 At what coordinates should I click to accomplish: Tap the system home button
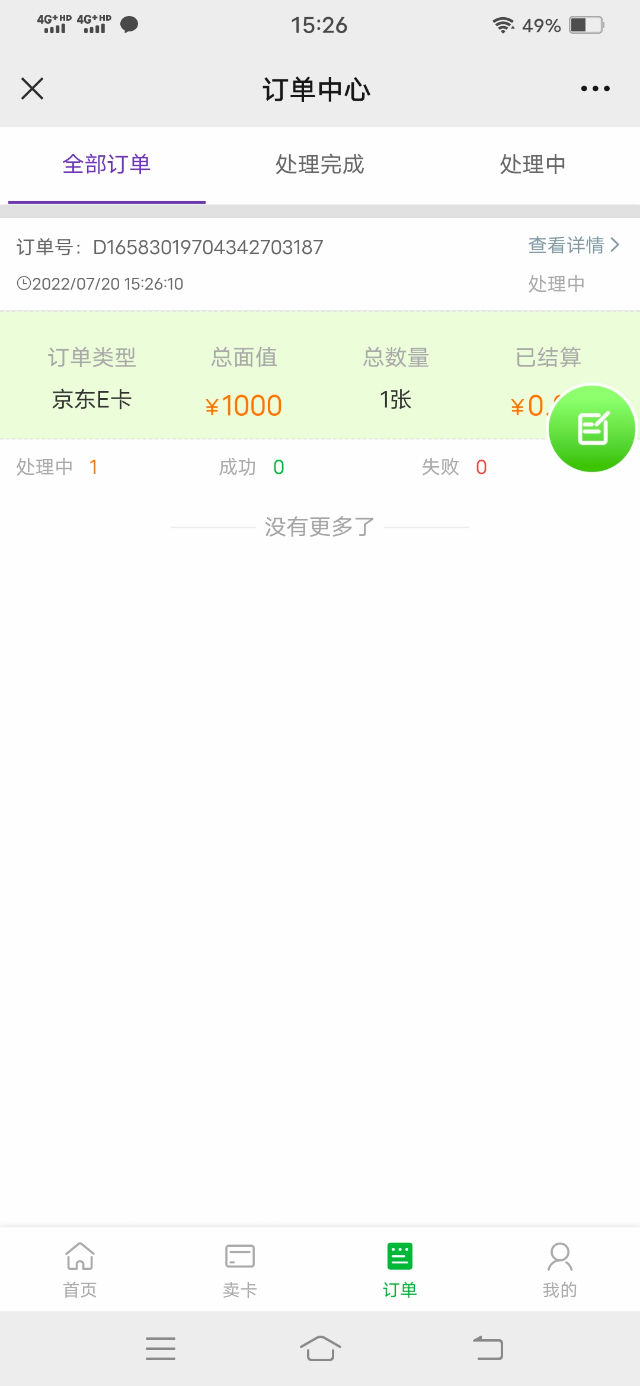point(320,1348)
